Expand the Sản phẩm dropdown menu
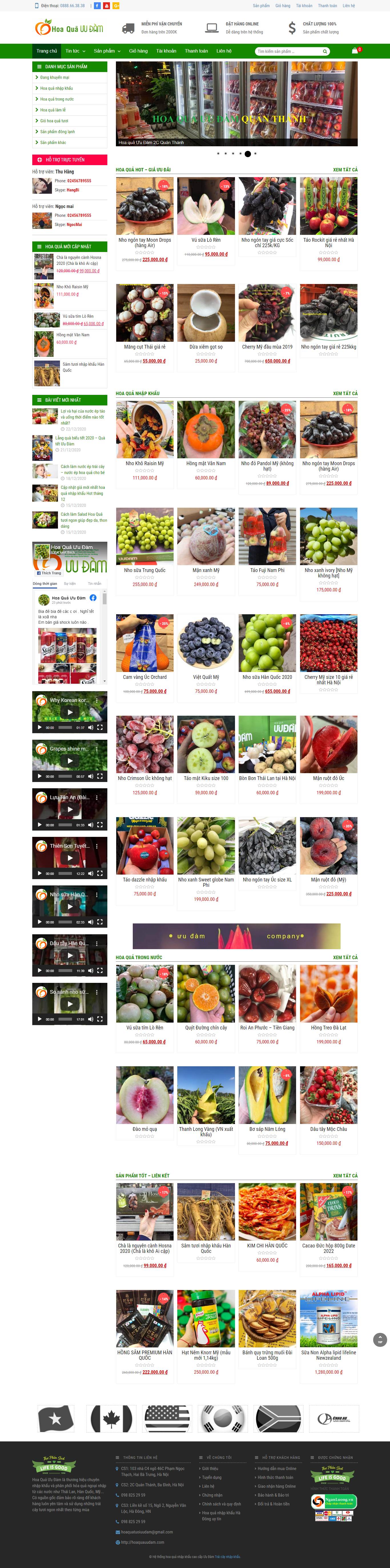390x1568 pixels. point(107,51)
